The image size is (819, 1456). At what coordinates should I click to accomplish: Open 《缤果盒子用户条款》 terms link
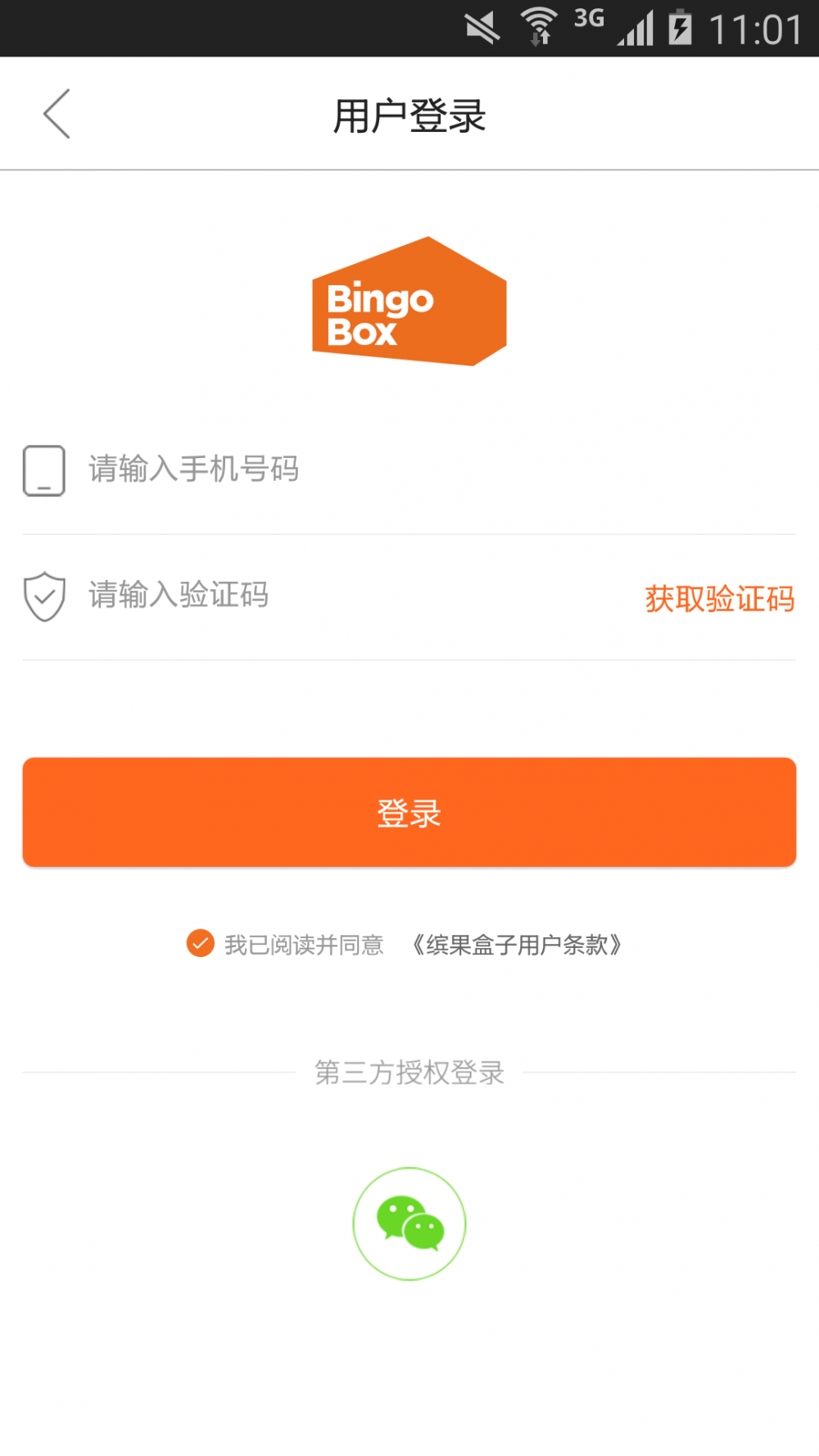pos(517,945)
